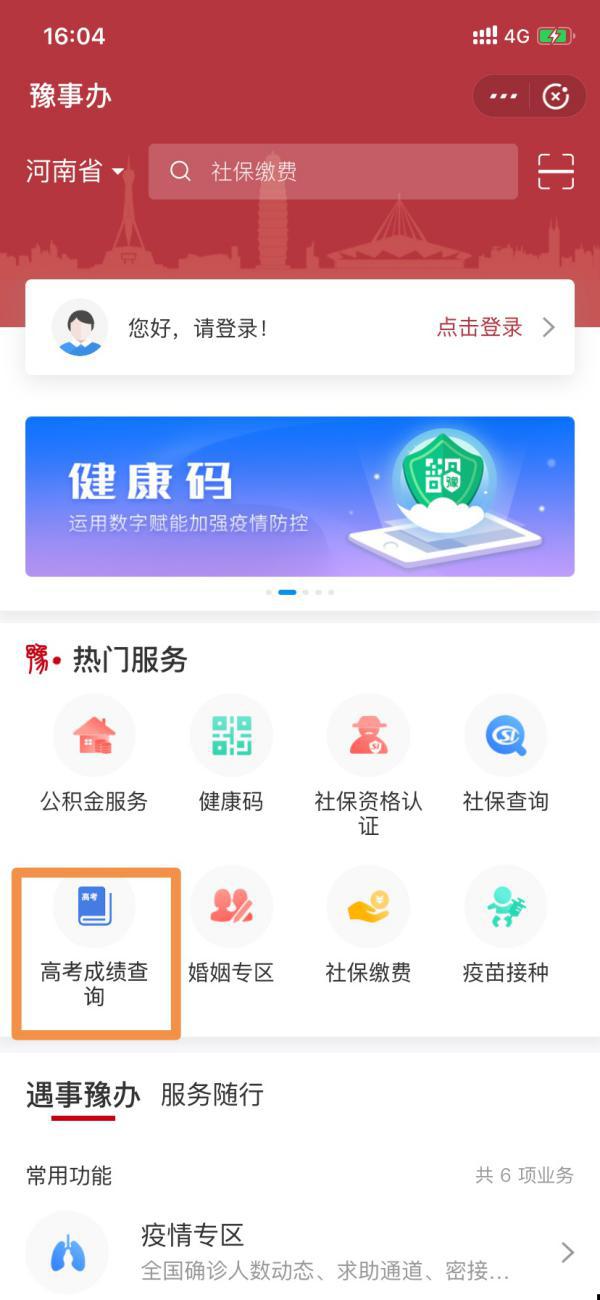
Task: Change the 河南省 region selection
Action: point(75,172)
